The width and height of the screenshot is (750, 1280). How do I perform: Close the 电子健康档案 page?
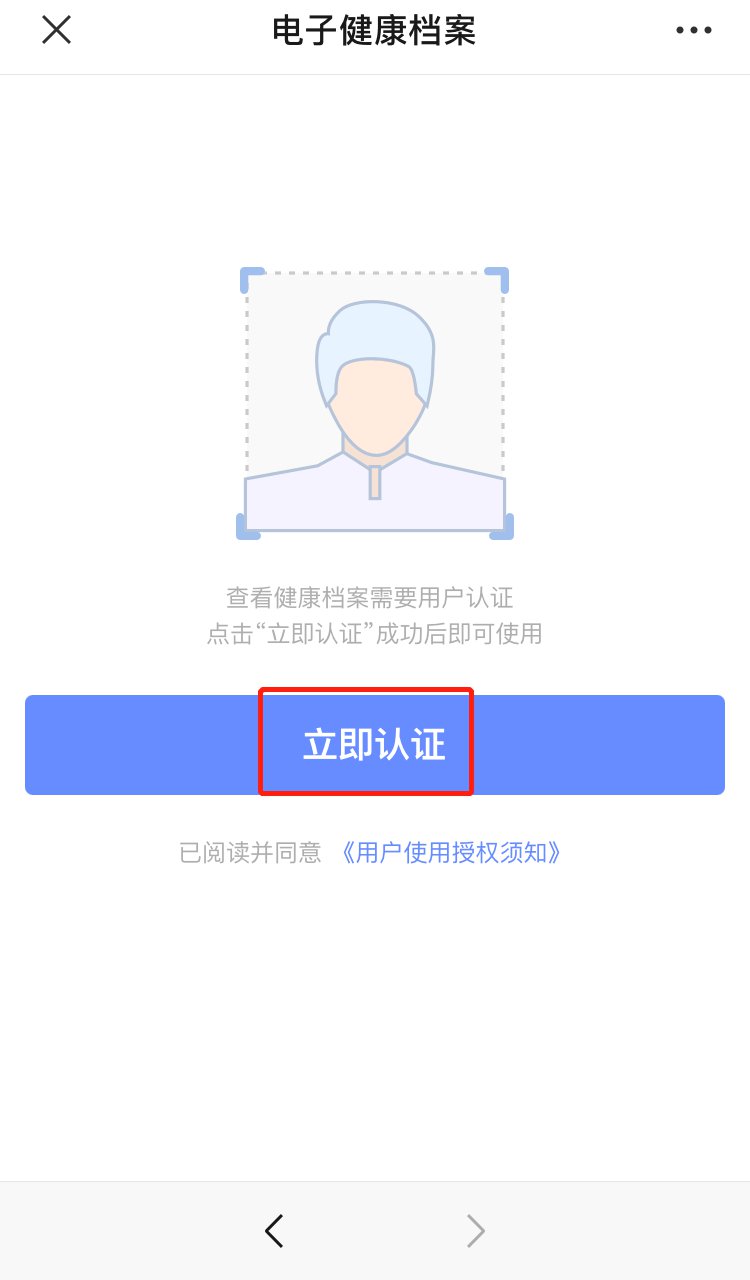[56, 30]
